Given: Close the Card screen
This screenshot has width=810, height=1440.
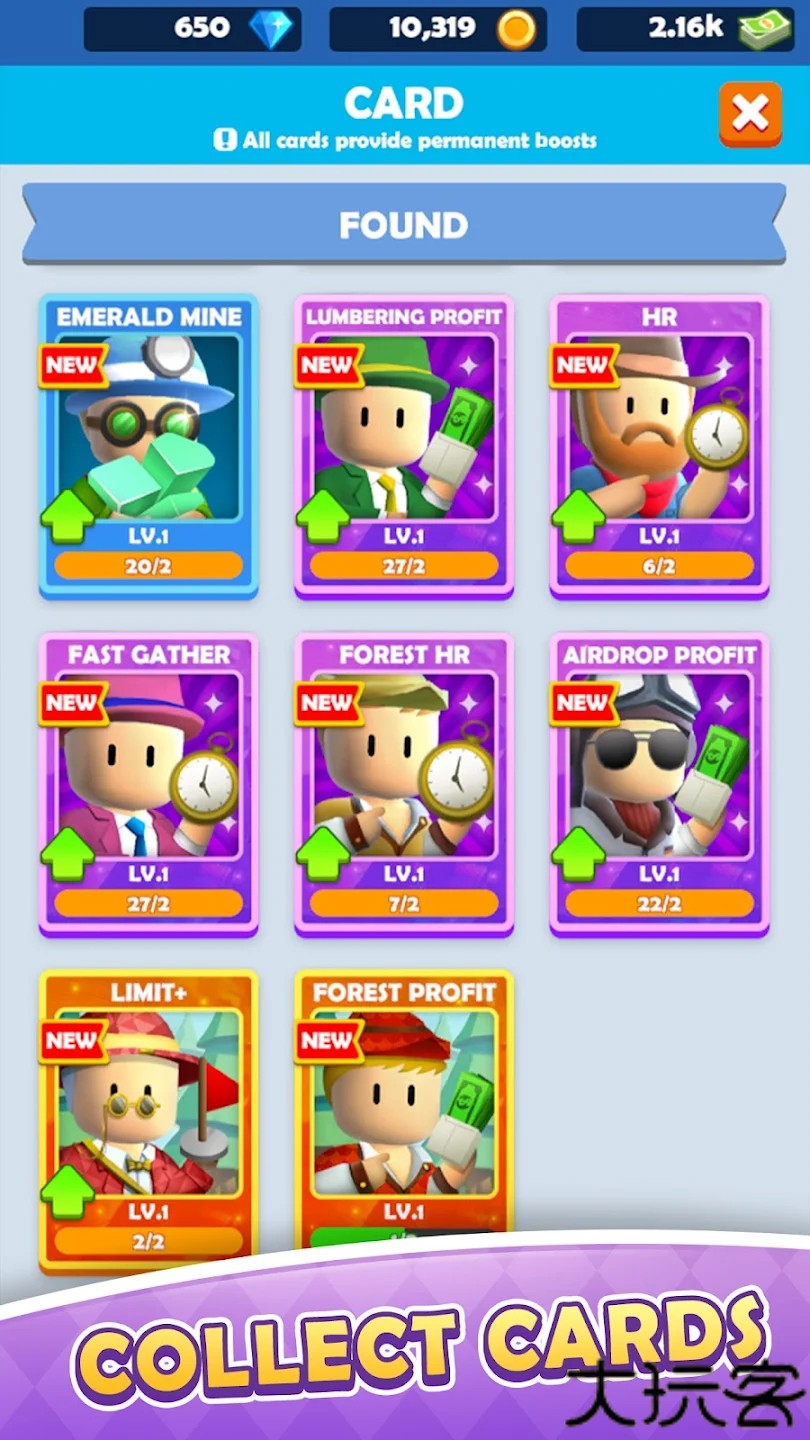Looking at the screenshot, I should 750,114.
